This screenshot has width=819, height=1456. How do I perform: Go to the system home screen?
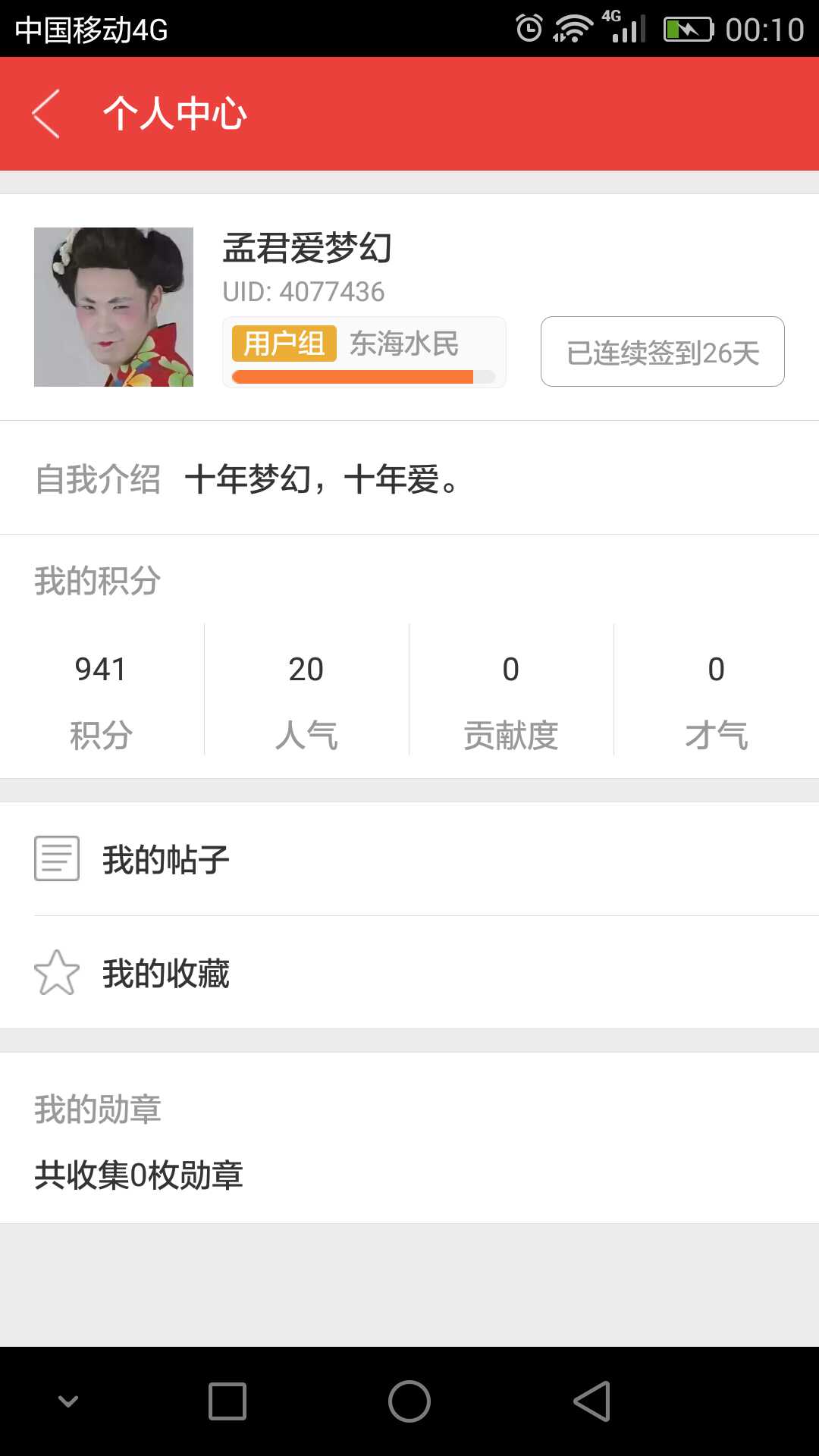409,1401
